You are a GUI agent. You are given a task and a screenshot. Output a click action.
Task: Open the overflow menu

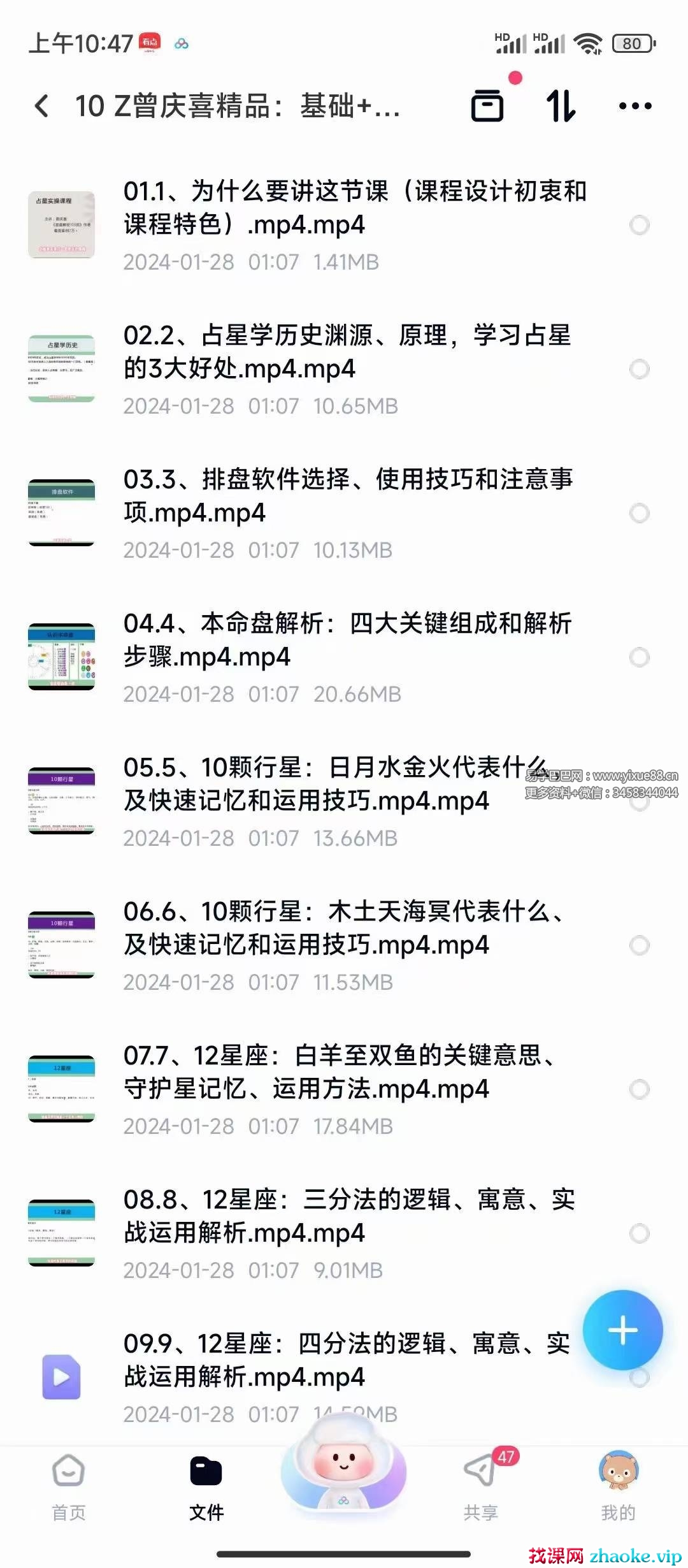[x=635, y=106]
